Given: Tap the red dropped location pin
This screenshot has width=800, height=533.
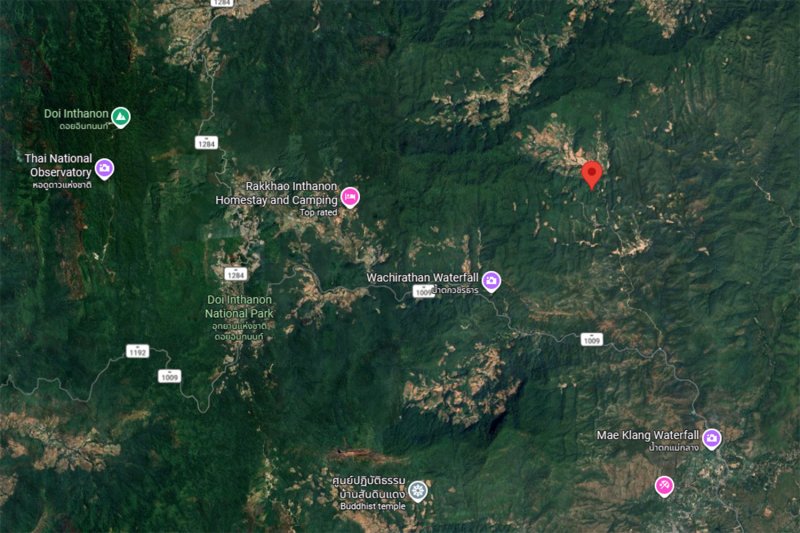Looking at the screenshot, I should [x=592, y=175].
